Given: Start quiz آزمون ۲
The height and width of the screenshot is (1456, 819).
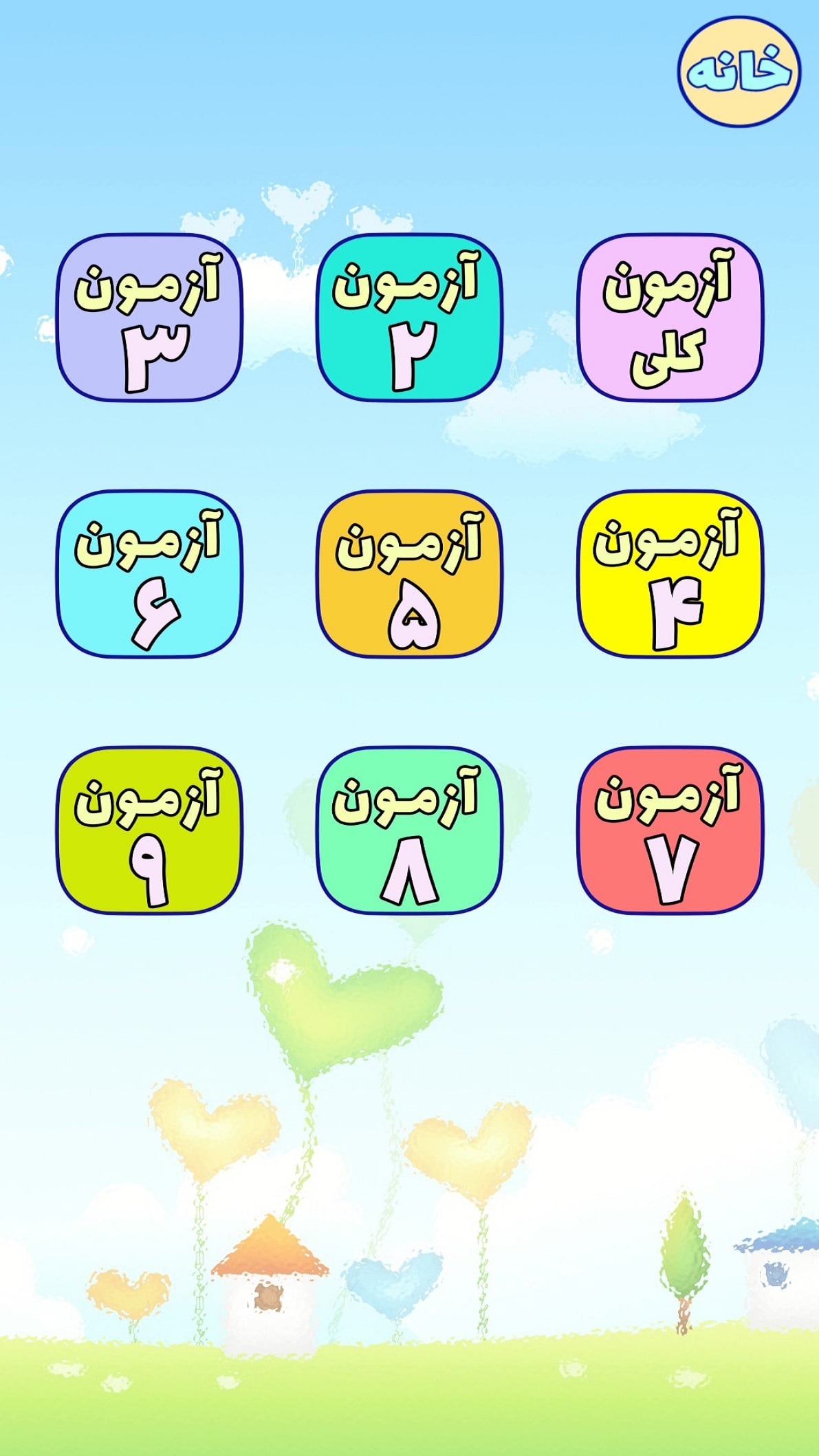Looking at the screenshot, I should click(410, 318).
